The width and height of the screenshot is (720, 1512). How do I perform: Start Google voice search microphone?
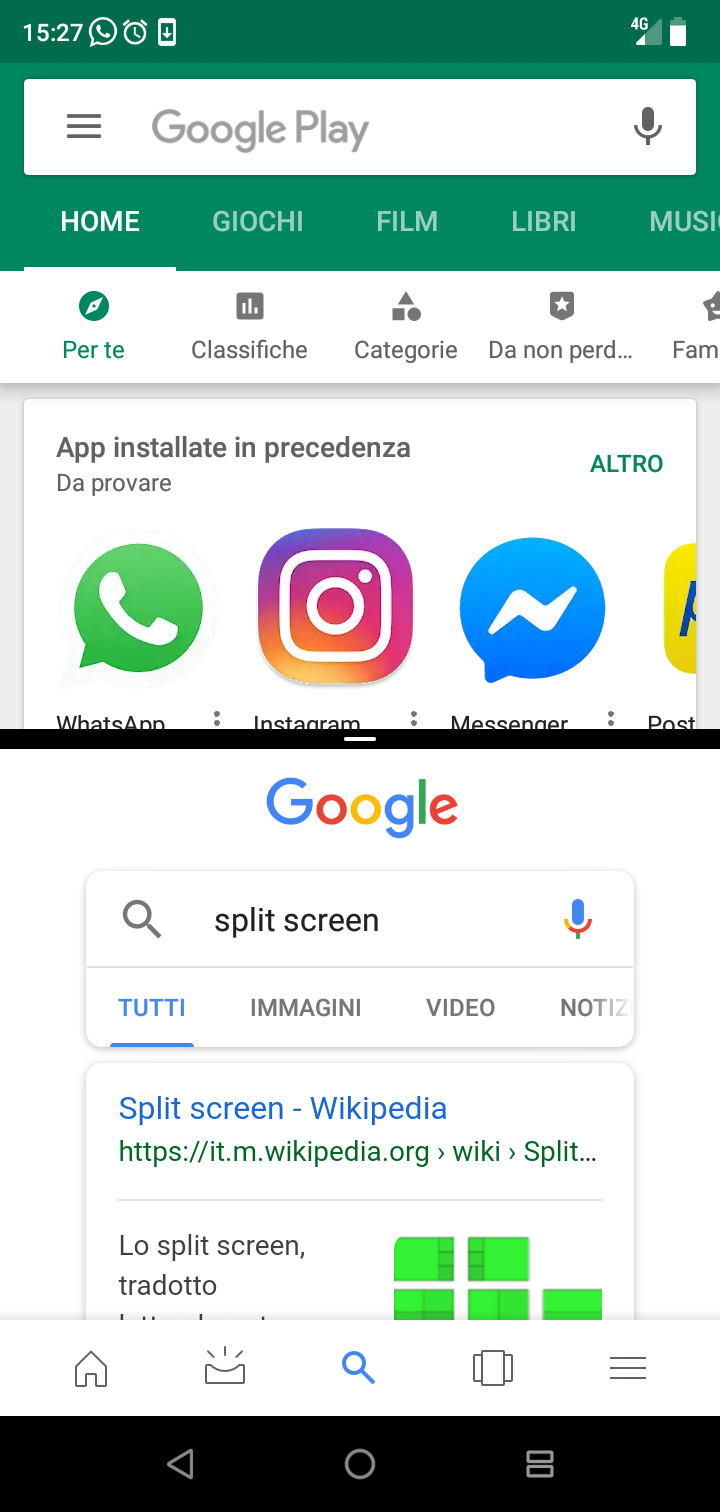[x=578, y=919]
